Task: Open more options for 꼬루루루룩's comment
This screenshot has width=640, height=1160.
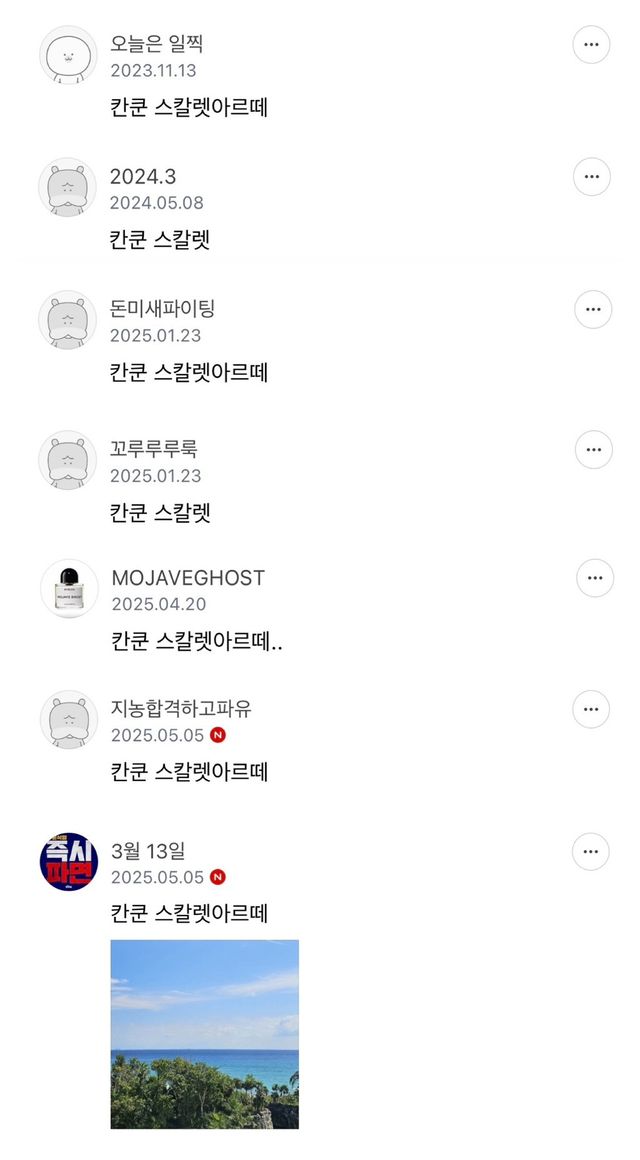Action: coord(593,450)
